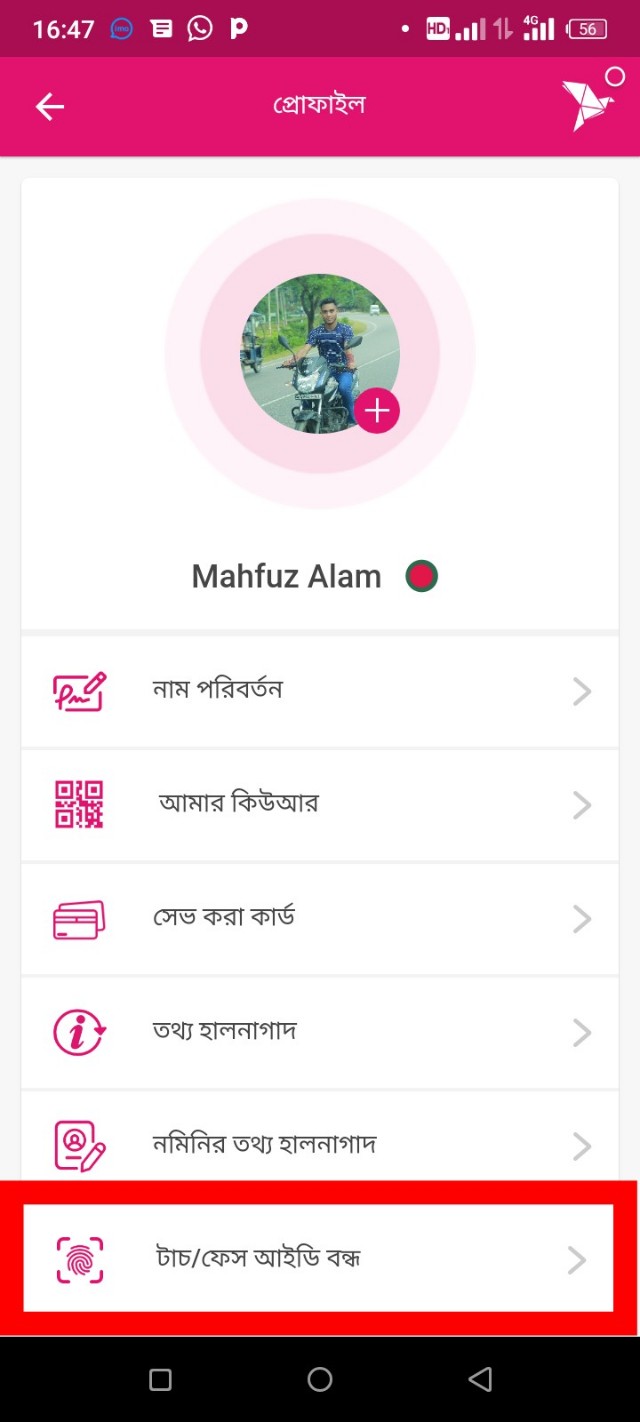Open the নাম পরিবর্তন option

pos(320,691)
